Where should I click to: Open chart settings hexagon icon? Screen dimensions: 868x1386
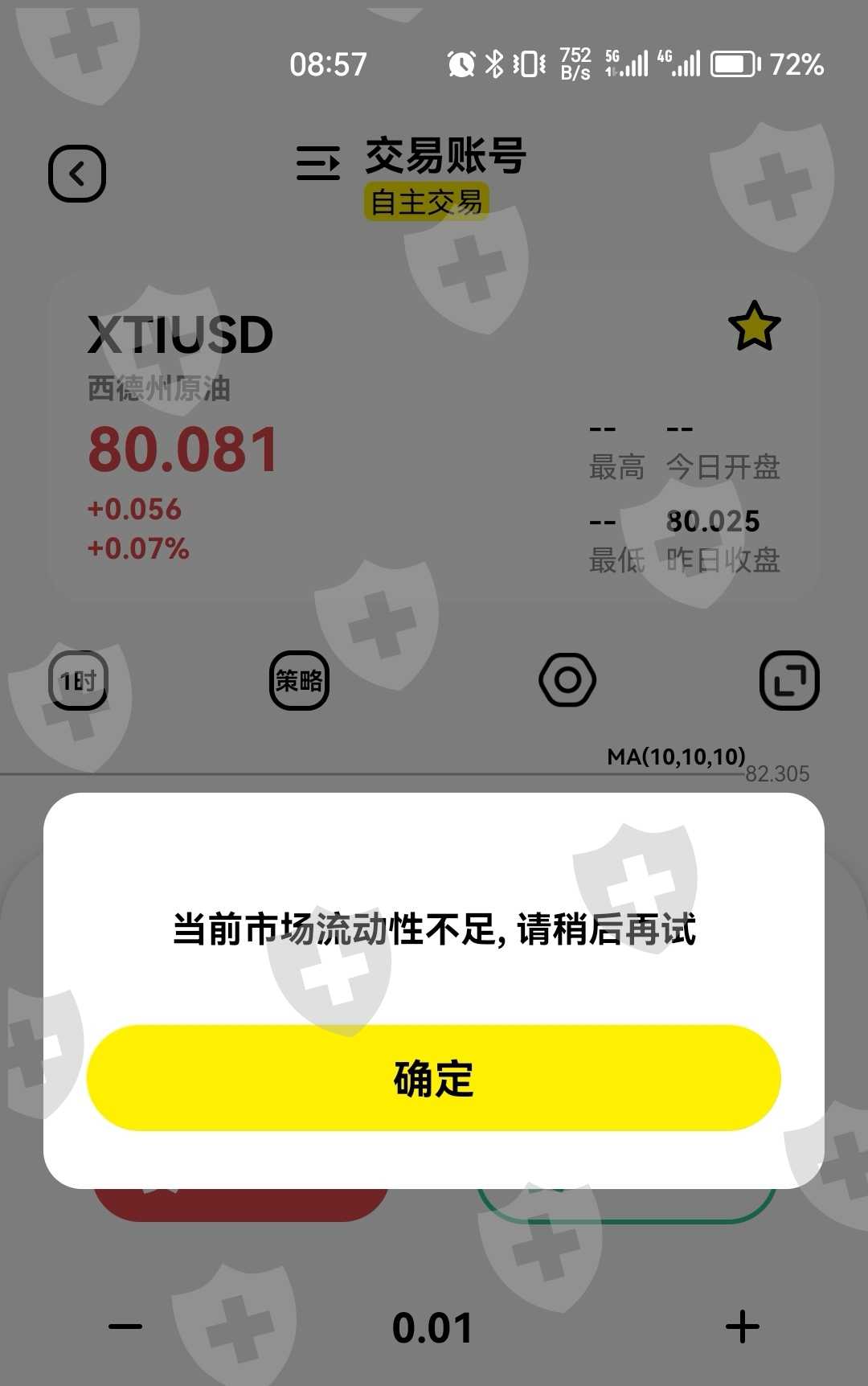567,680
